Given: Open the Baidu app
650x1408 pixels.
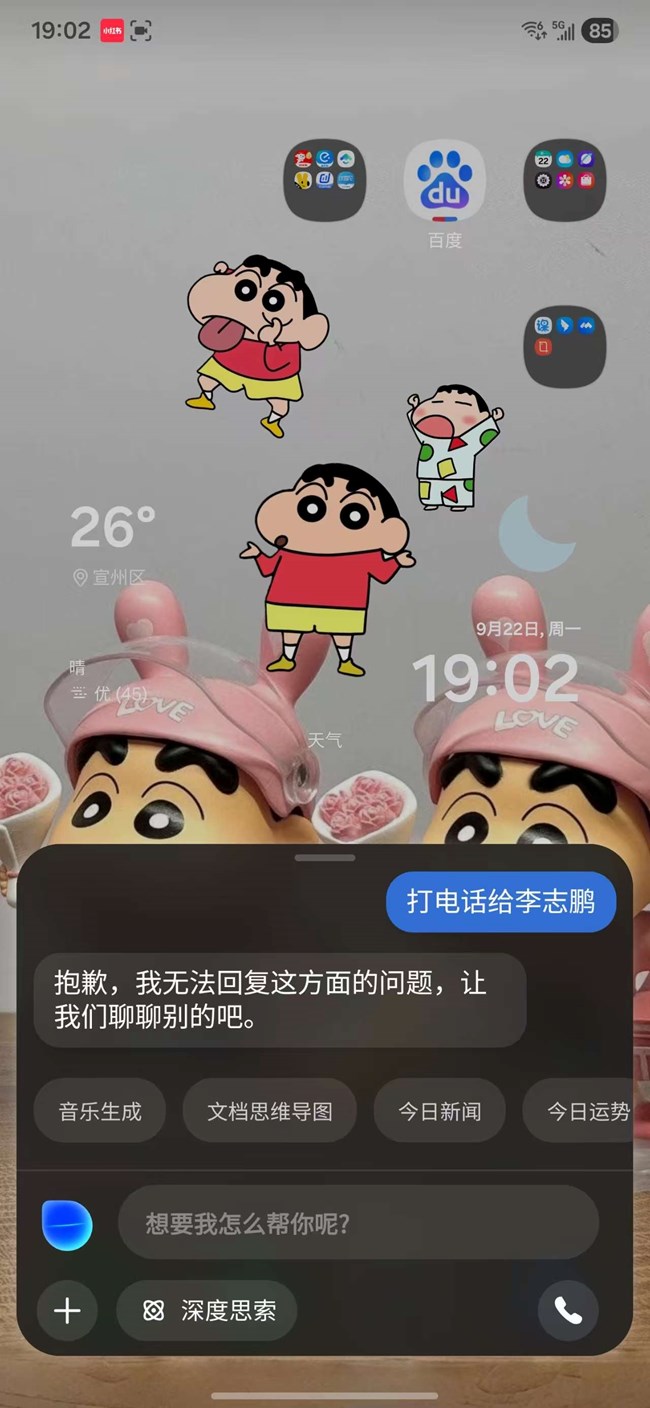Looking at the screenshot, I should [x=444, y=180].
